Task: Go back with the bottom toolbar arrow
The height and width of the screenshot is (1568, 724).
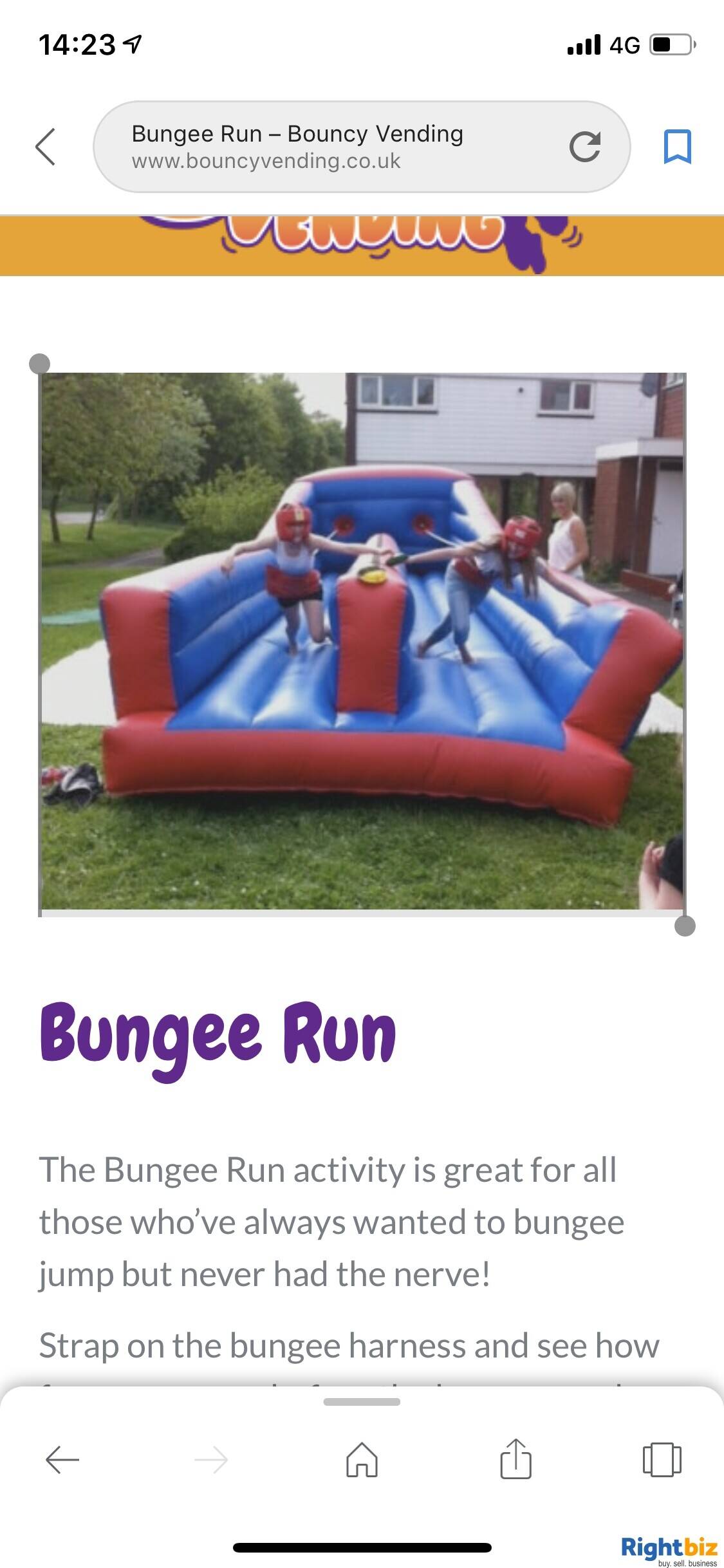Action: click(x=62, y=1459)
